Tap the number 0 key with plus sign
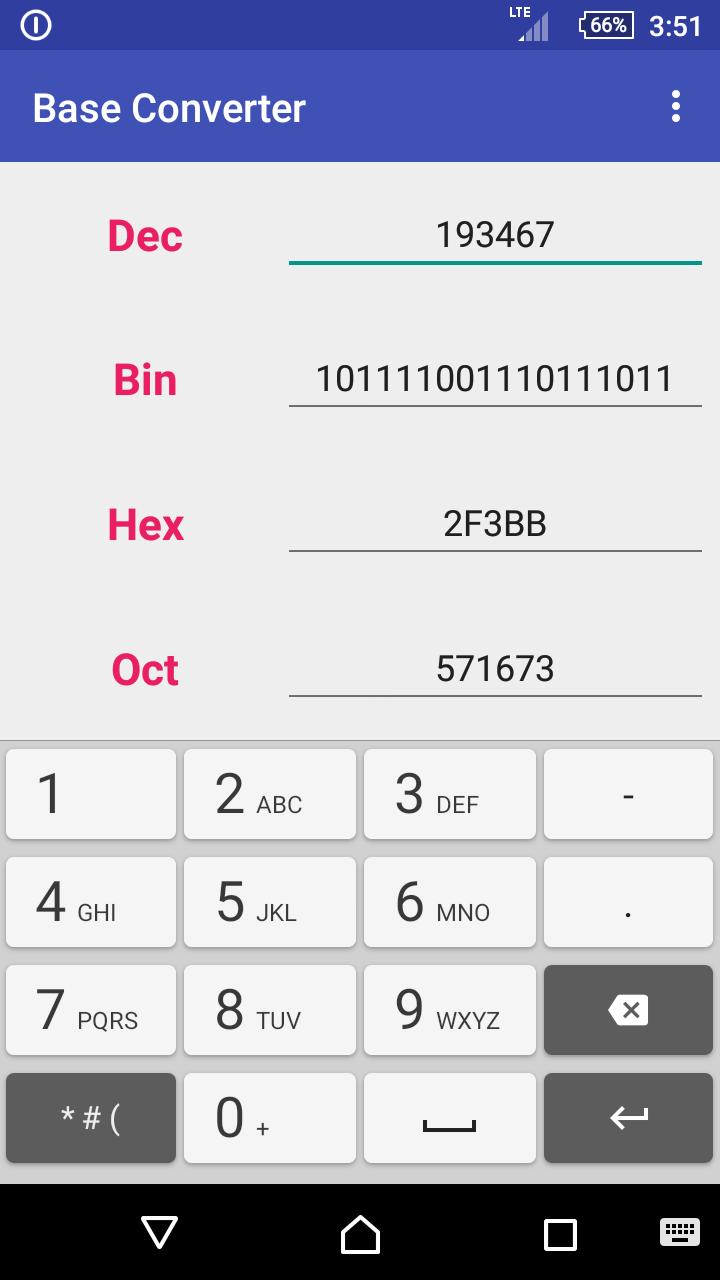 [x=269, y=1118]
